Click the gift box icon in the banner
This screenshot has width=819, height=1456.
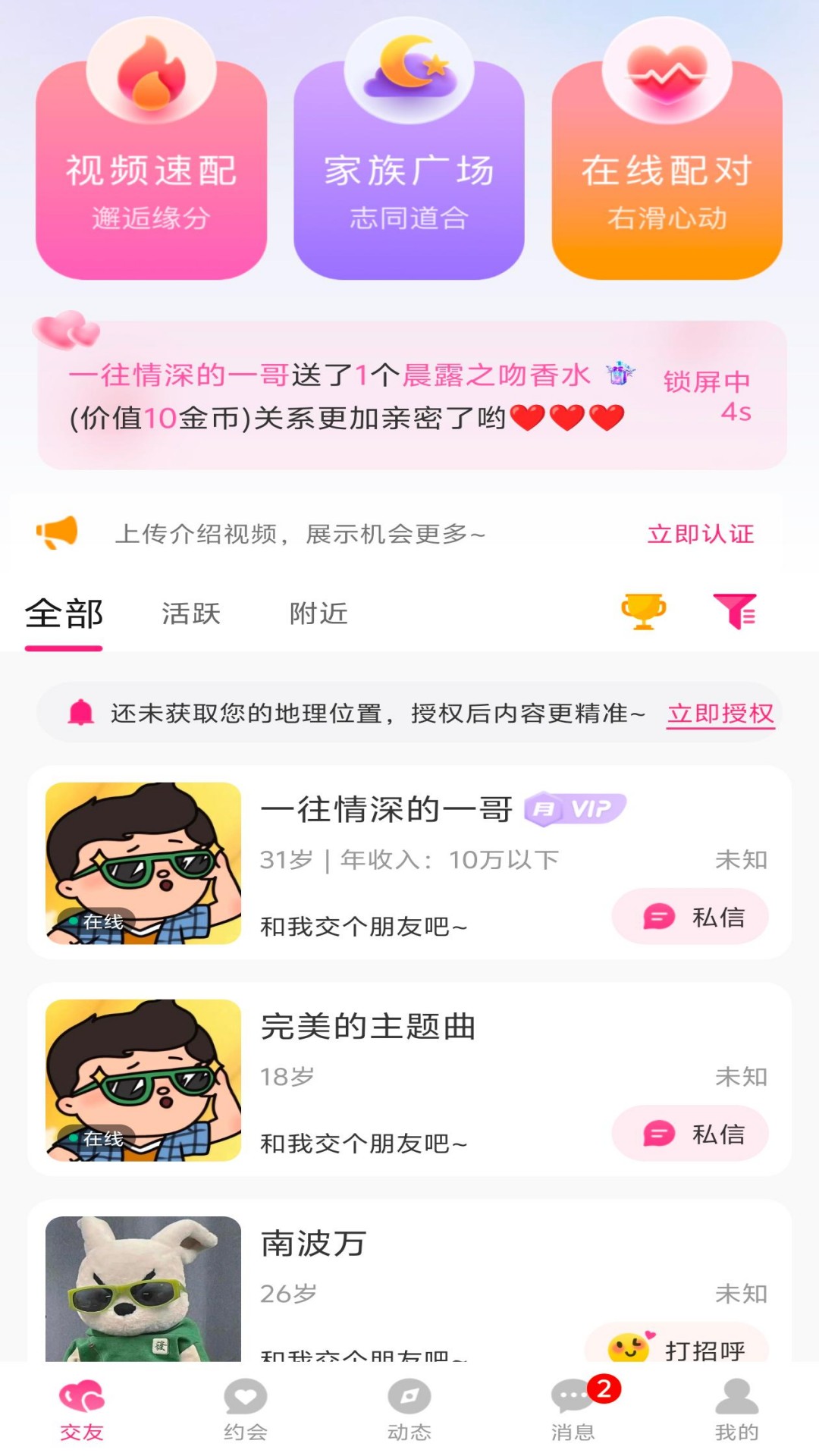click(620, 375)
